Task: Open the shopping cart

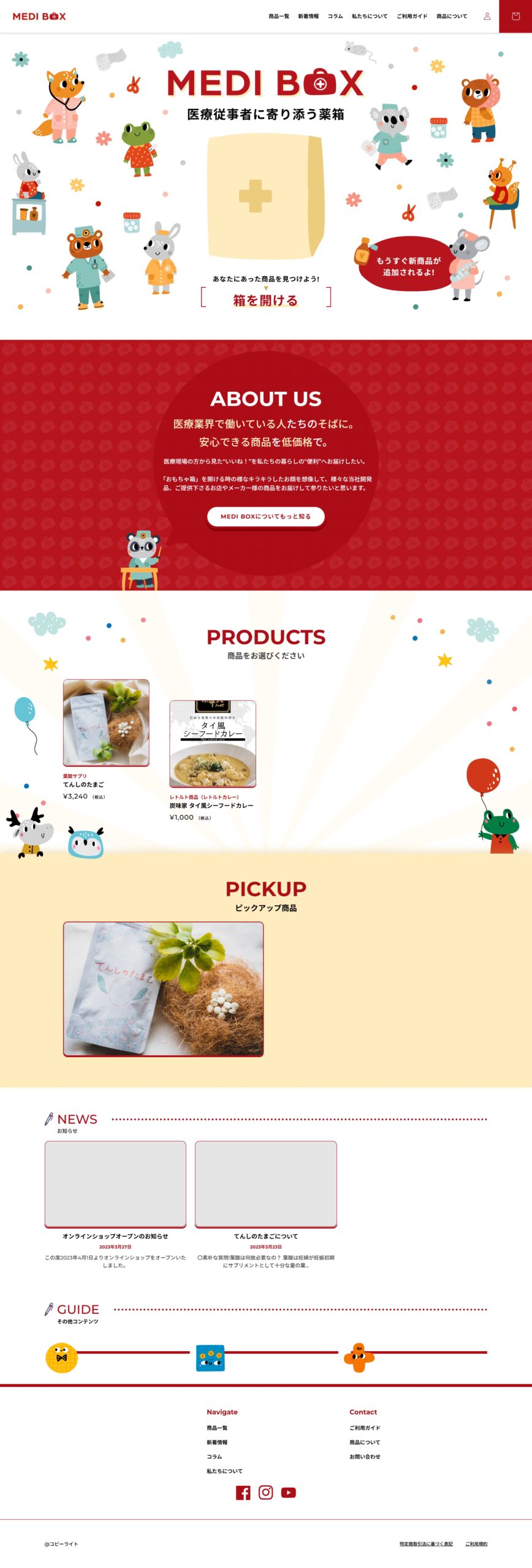Action: click(515, 17)
